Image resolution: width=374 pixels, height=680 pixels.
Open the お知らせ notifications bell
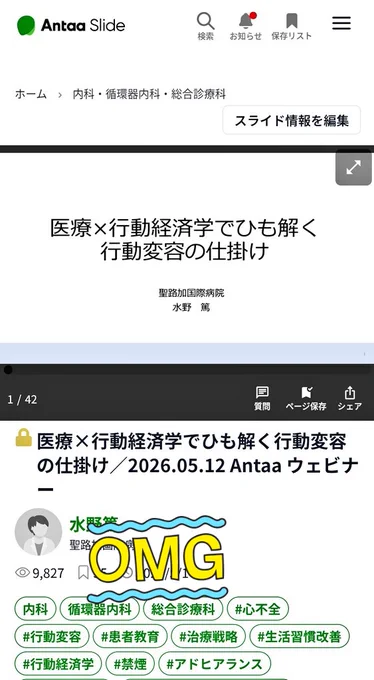tap(246, 26)
